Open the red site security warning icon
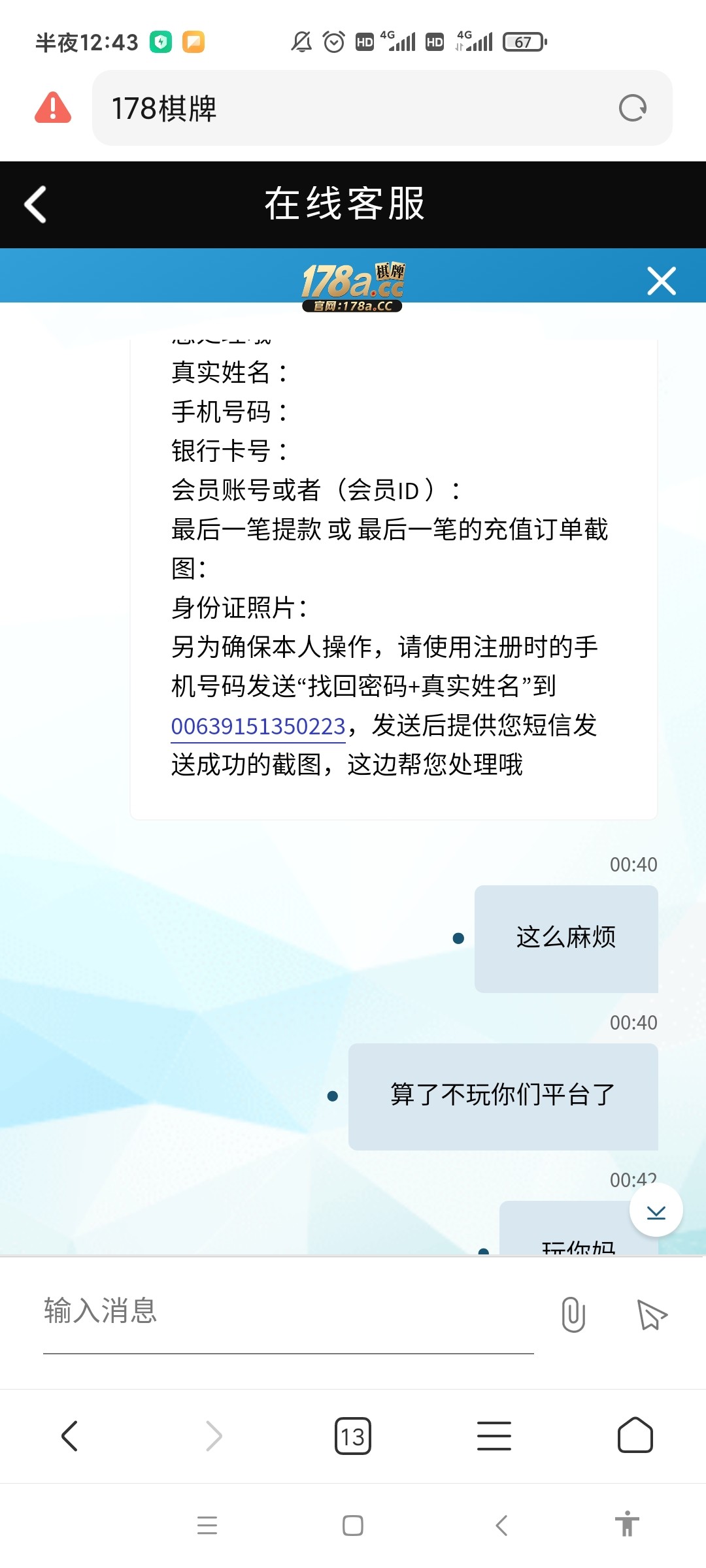Screen dimensions: 706x1568 [53, 108]
